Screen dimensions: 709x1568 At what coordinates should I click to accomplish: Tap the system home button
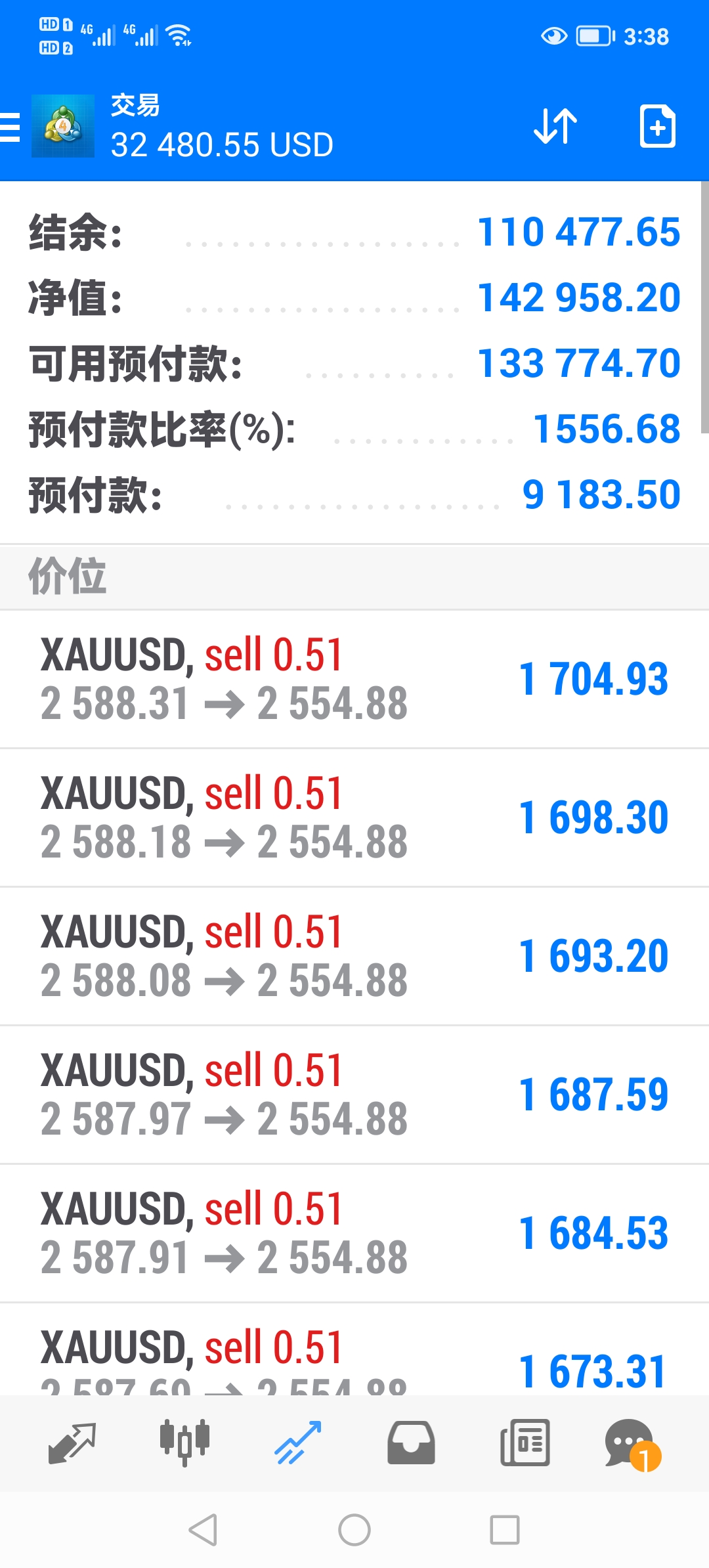[354, 1530]
